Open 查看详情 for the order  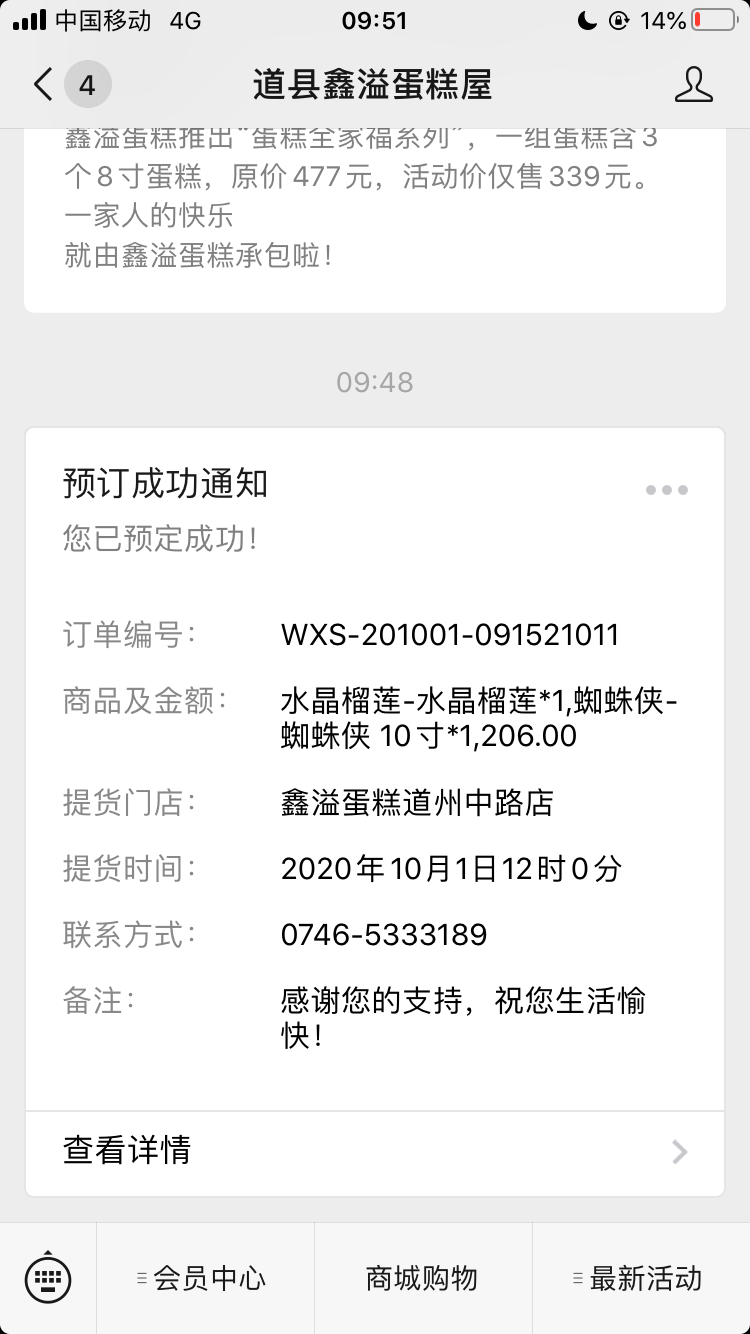pos(375,1150)
